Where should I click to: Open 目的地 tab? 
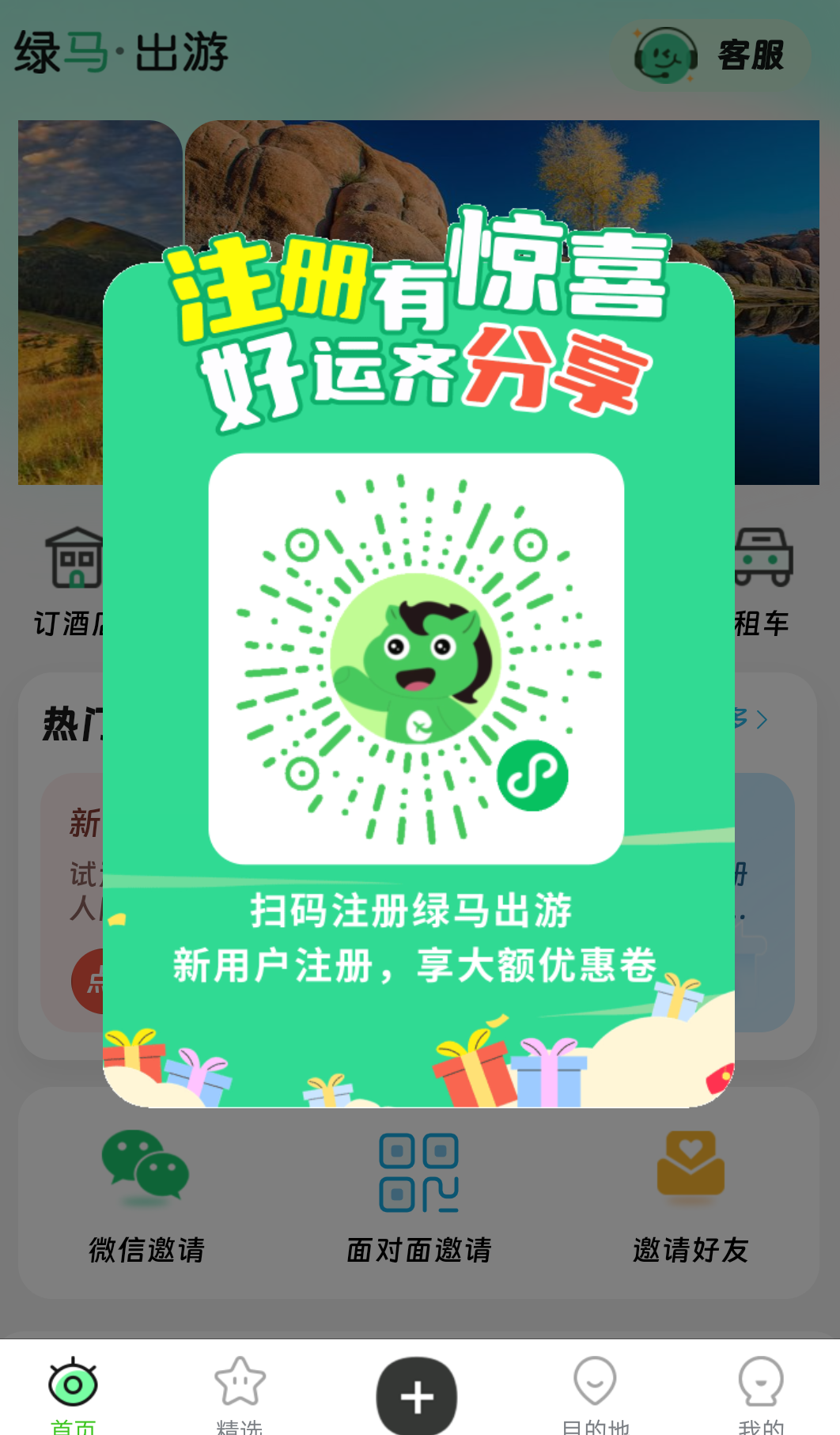(595, 1394)
